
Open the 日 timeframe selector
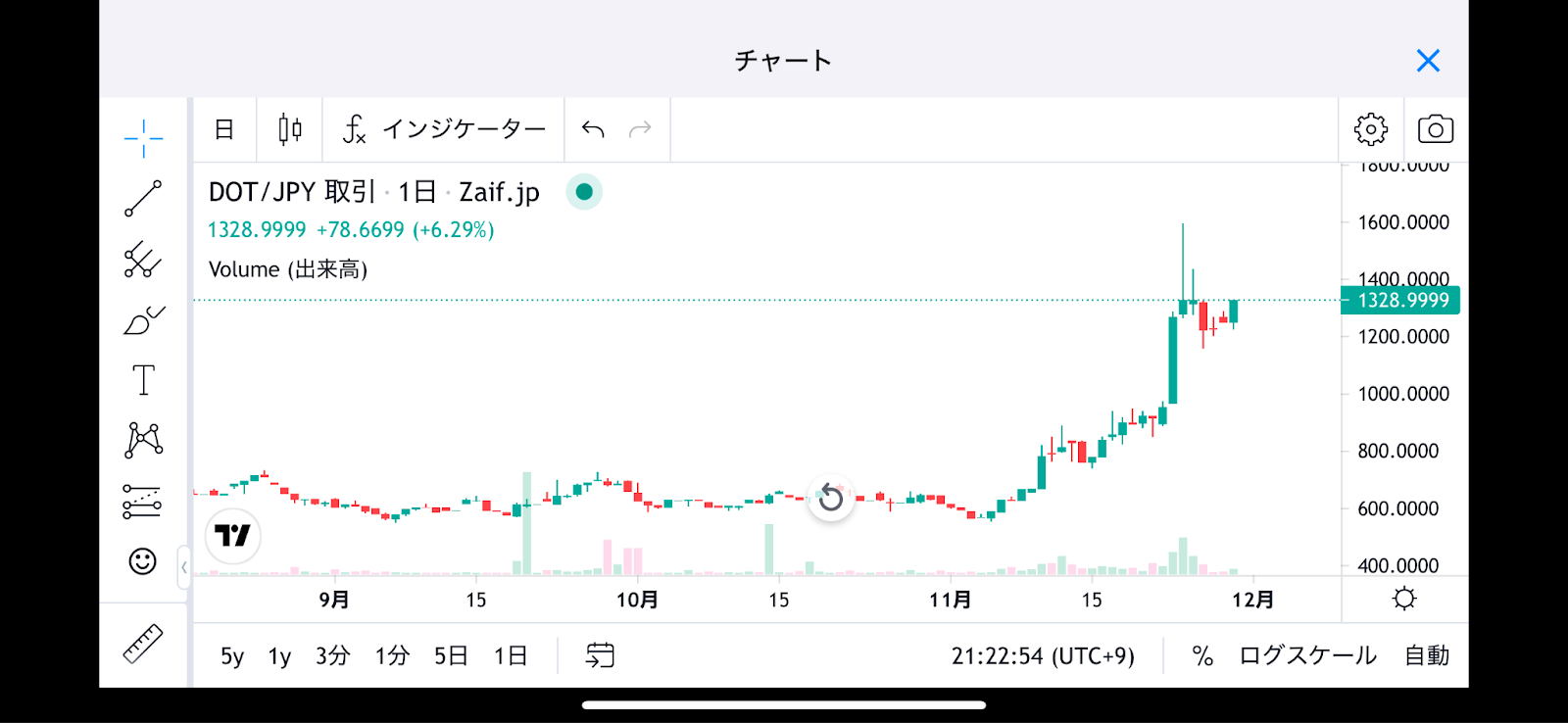pyautogui.click(x=224, y=129)
